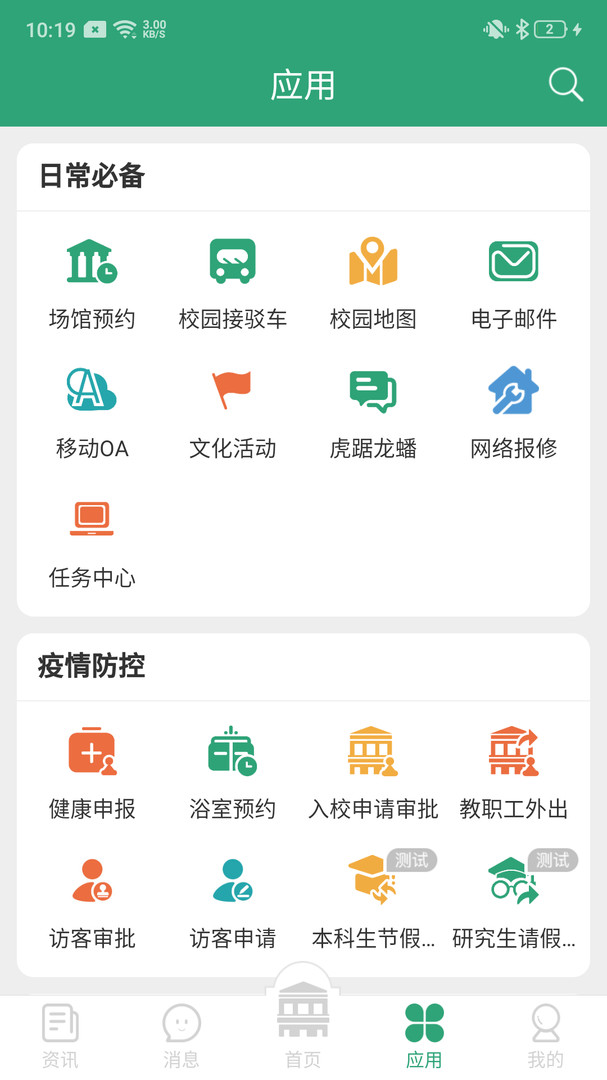The image size is (607, 1080).
Task: Switch to the 资讯 tab
Action: pos(60,1035)
